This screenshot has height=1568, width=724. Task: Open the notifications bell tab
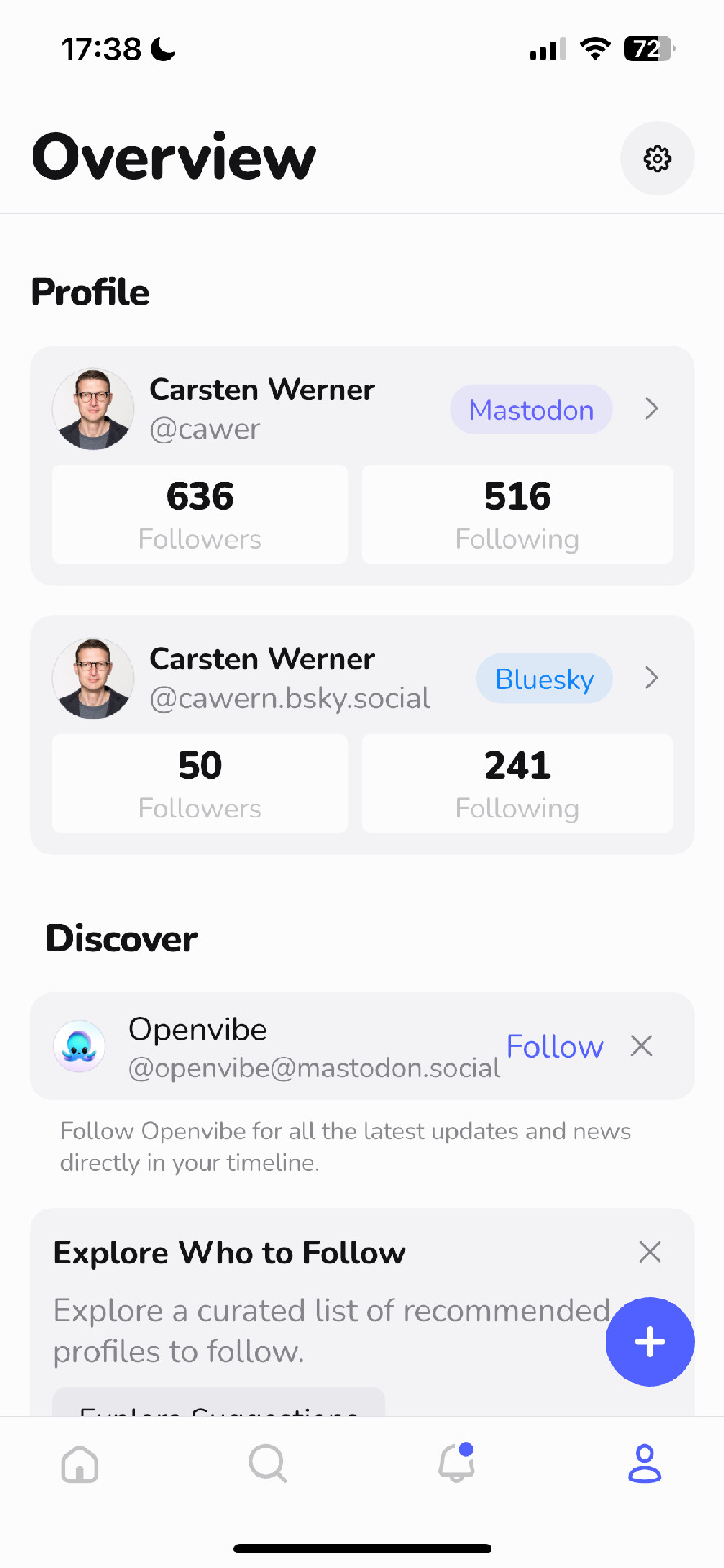[456, 1463]
